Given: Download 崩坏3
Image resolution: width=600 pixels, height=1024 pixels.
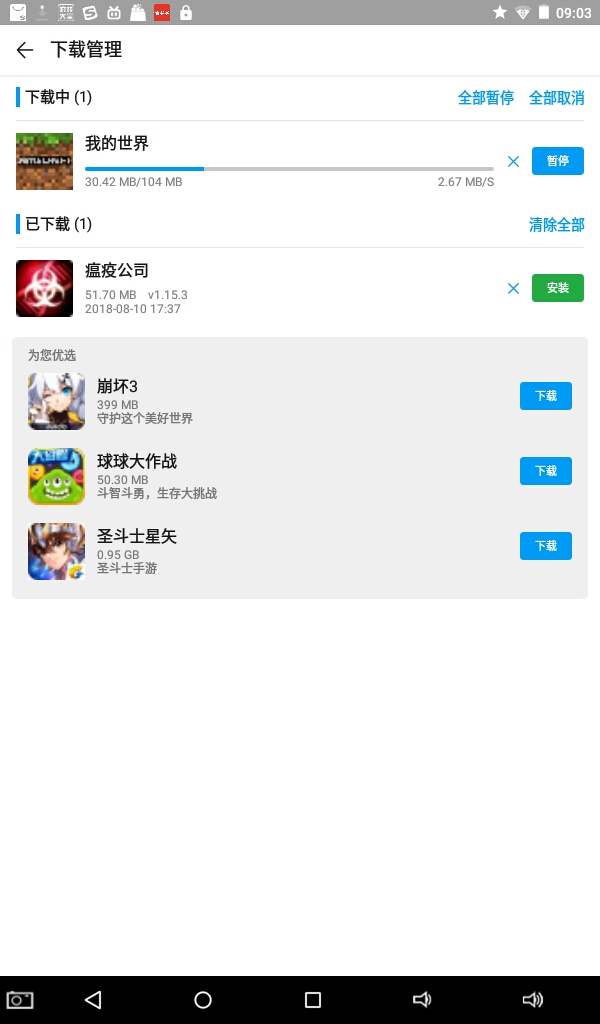Looking at the screenshot, I should click(545, 396).
